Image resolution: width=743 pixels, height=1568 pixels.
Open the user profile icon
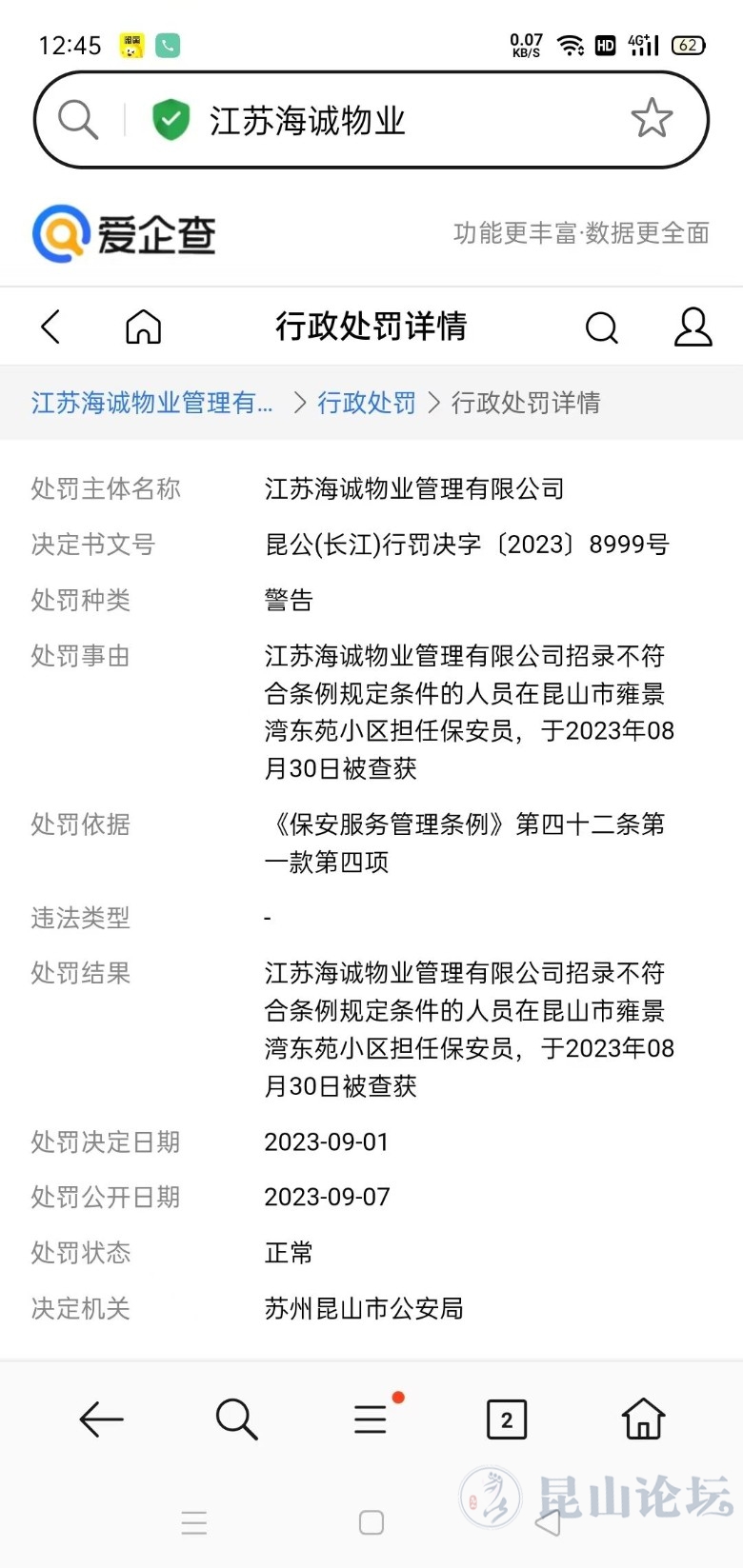click(693, 327)
